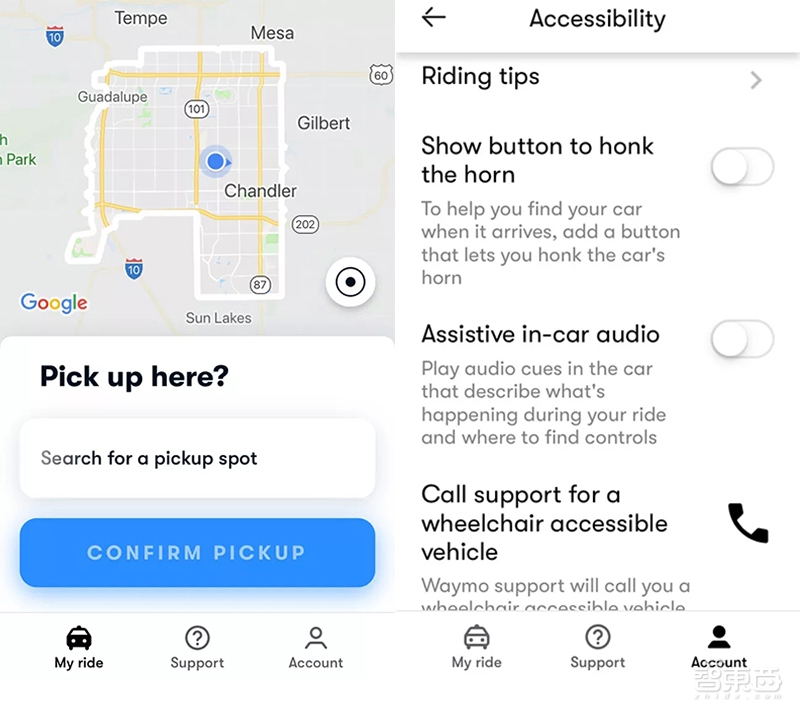
Task: Recenter the map on current location
Action: pos(350,283)
